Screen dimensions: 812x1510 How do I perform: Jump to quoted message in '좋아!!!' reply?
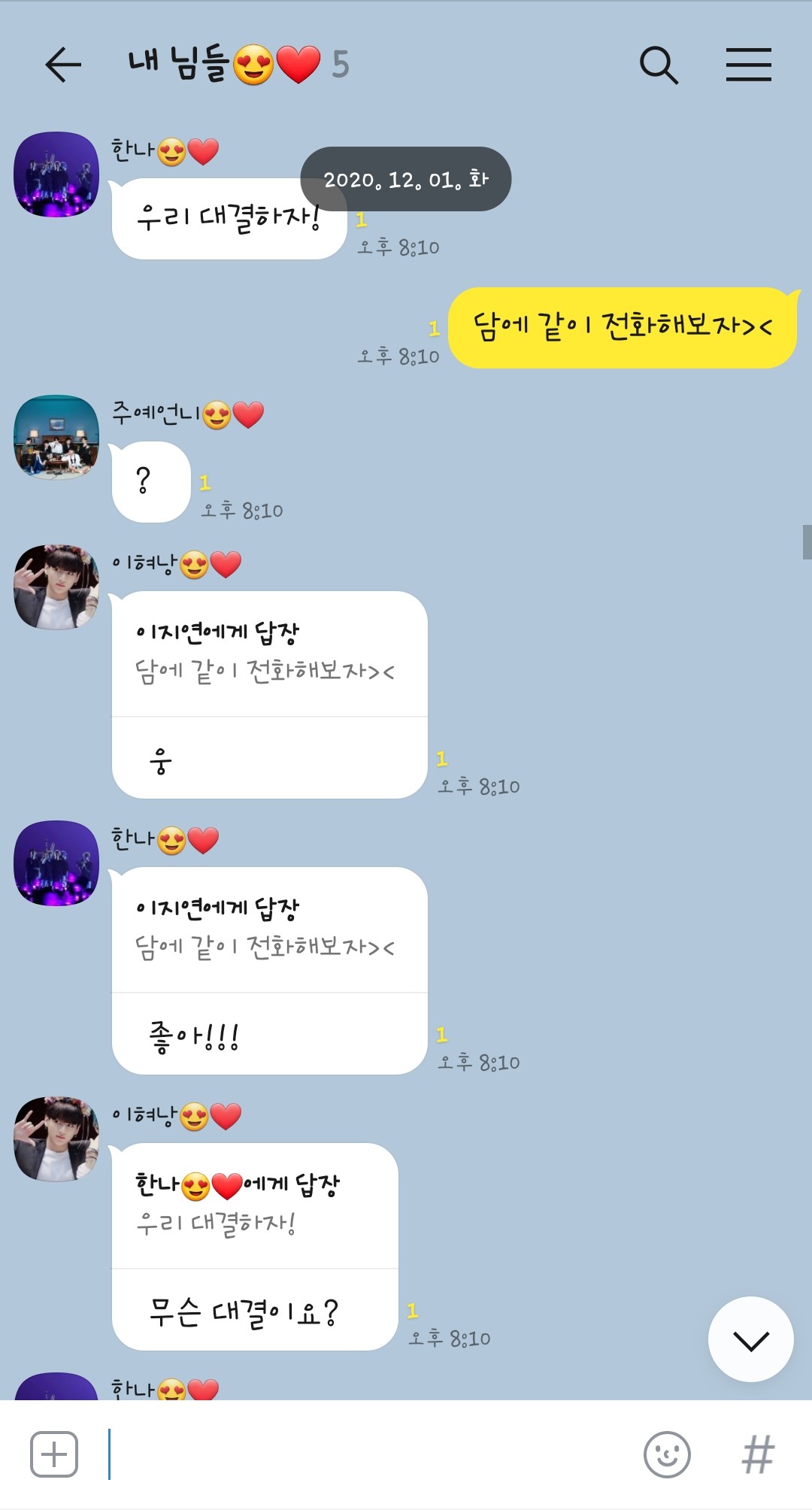(269, 929)
